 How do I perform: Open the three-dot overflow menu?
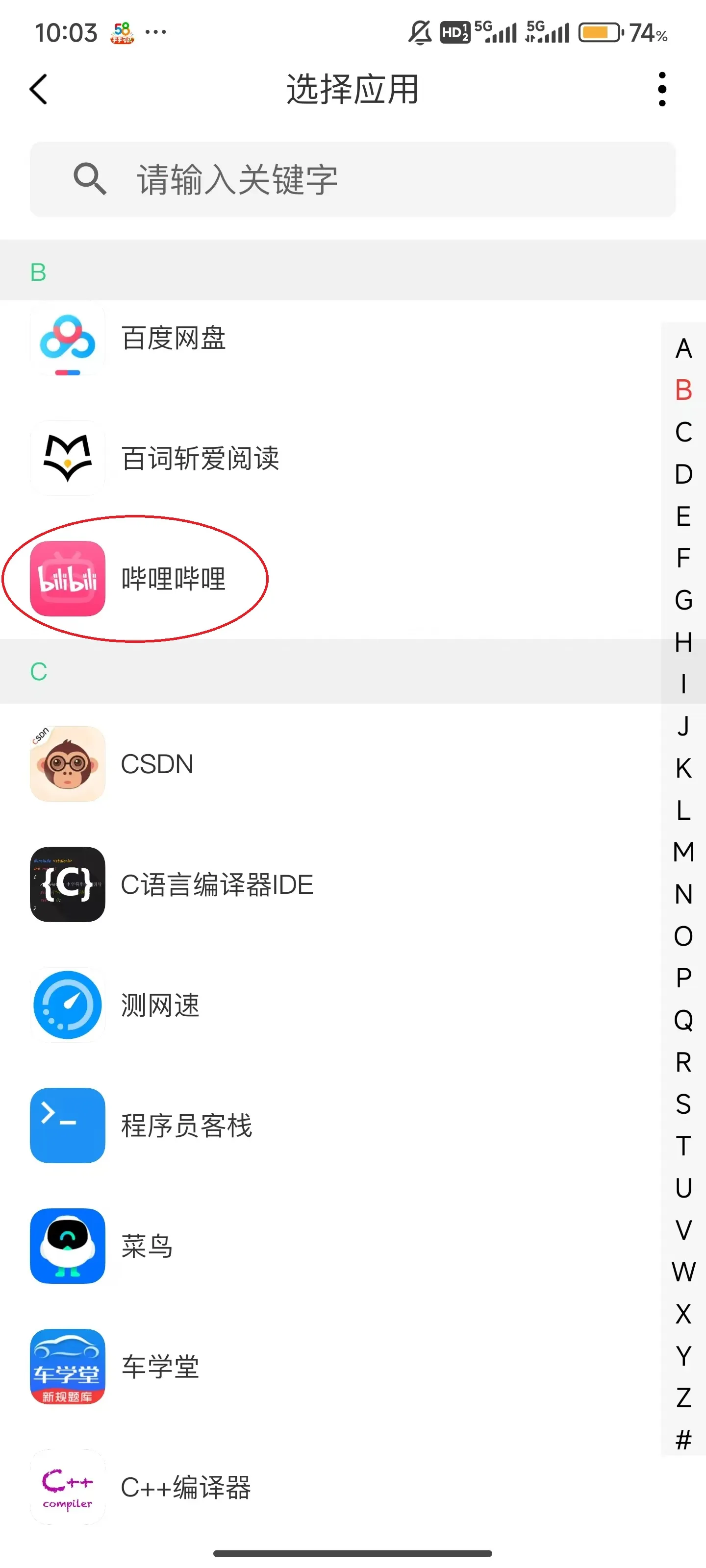point(661,90)
